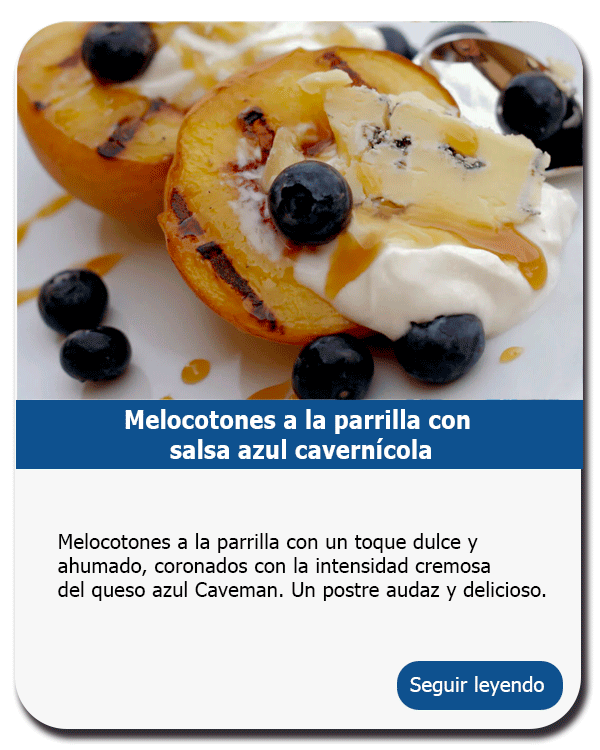Viewport: 600px width, 750px height.
Task: Open the grilled peaches recipe photo
Action: [300, 210]
